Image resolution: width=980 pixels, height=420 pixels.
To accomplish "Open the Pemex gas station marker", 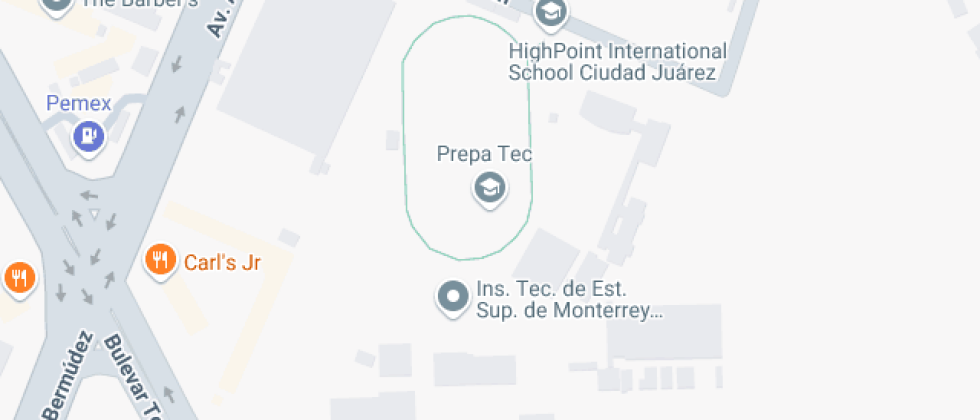I will [x=90, y=133].
